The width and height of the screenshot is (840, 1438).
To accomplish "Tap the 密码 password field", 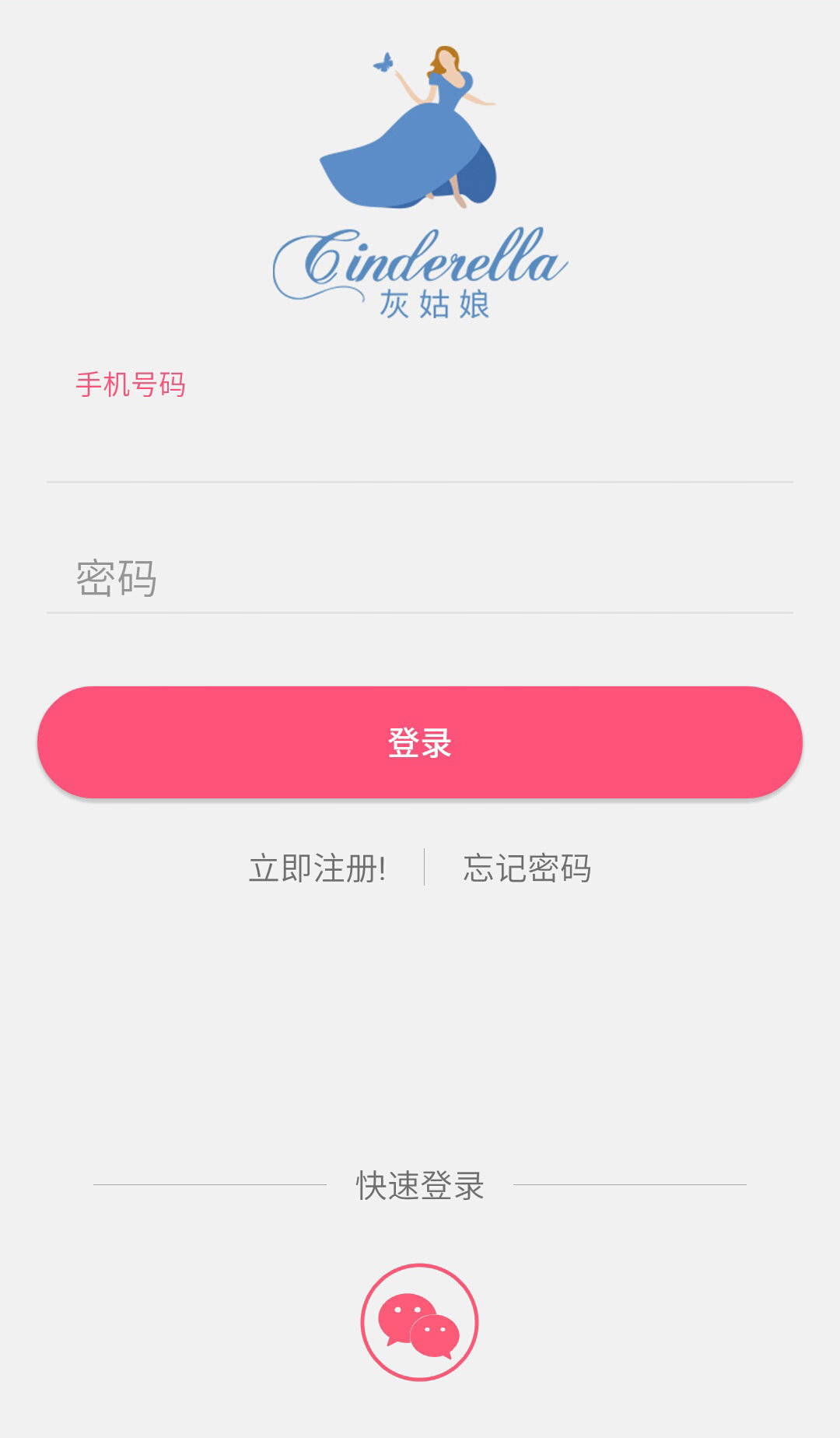I will click(420, 577).
